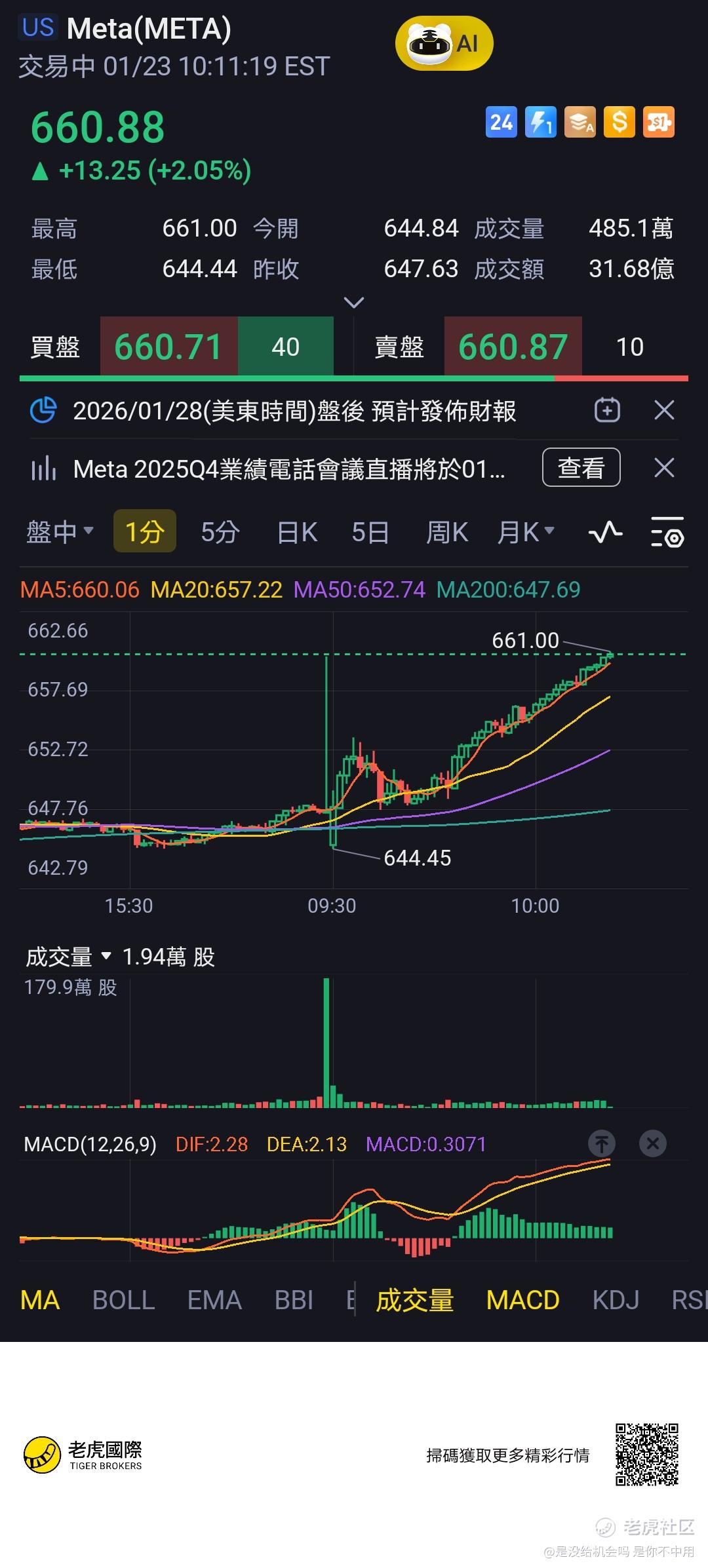Select BOLL main indicator
Image resolution: width=708 pixels, height=1568 pixels.
[x=123, y=1300]
